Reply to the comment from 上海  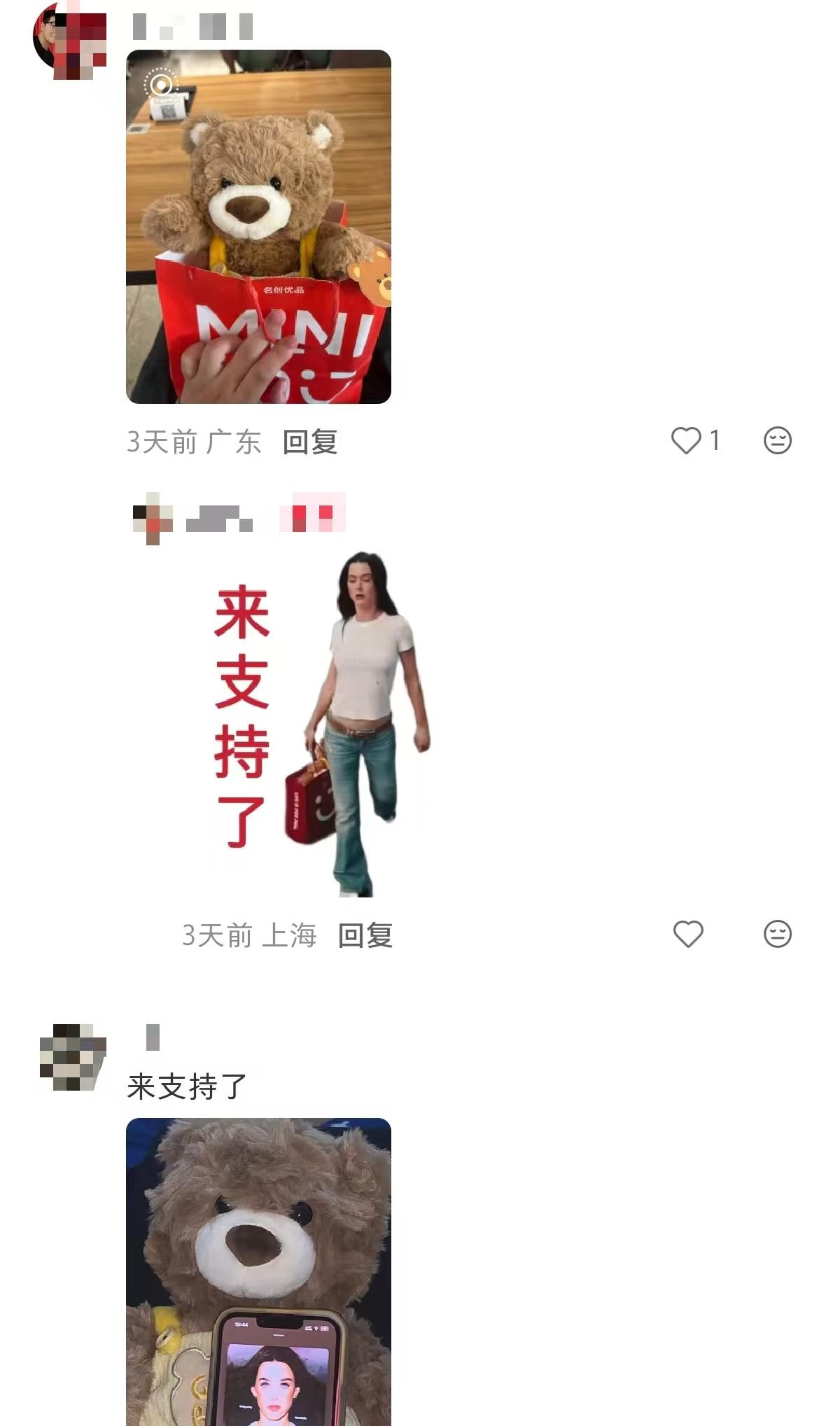pos(365,935)
